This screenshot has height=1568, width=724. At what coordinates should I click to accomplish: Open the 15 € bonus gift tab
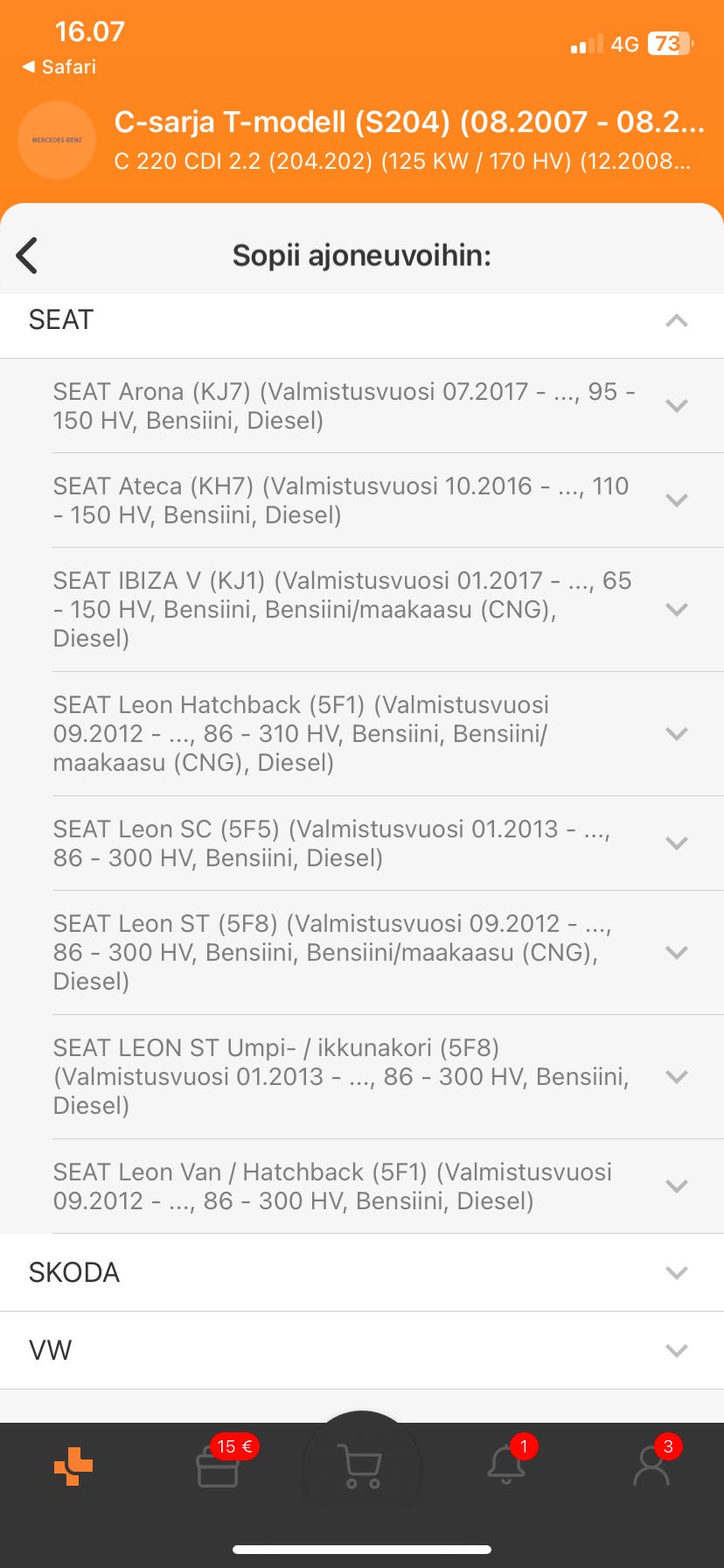(x=218, y=1466)
